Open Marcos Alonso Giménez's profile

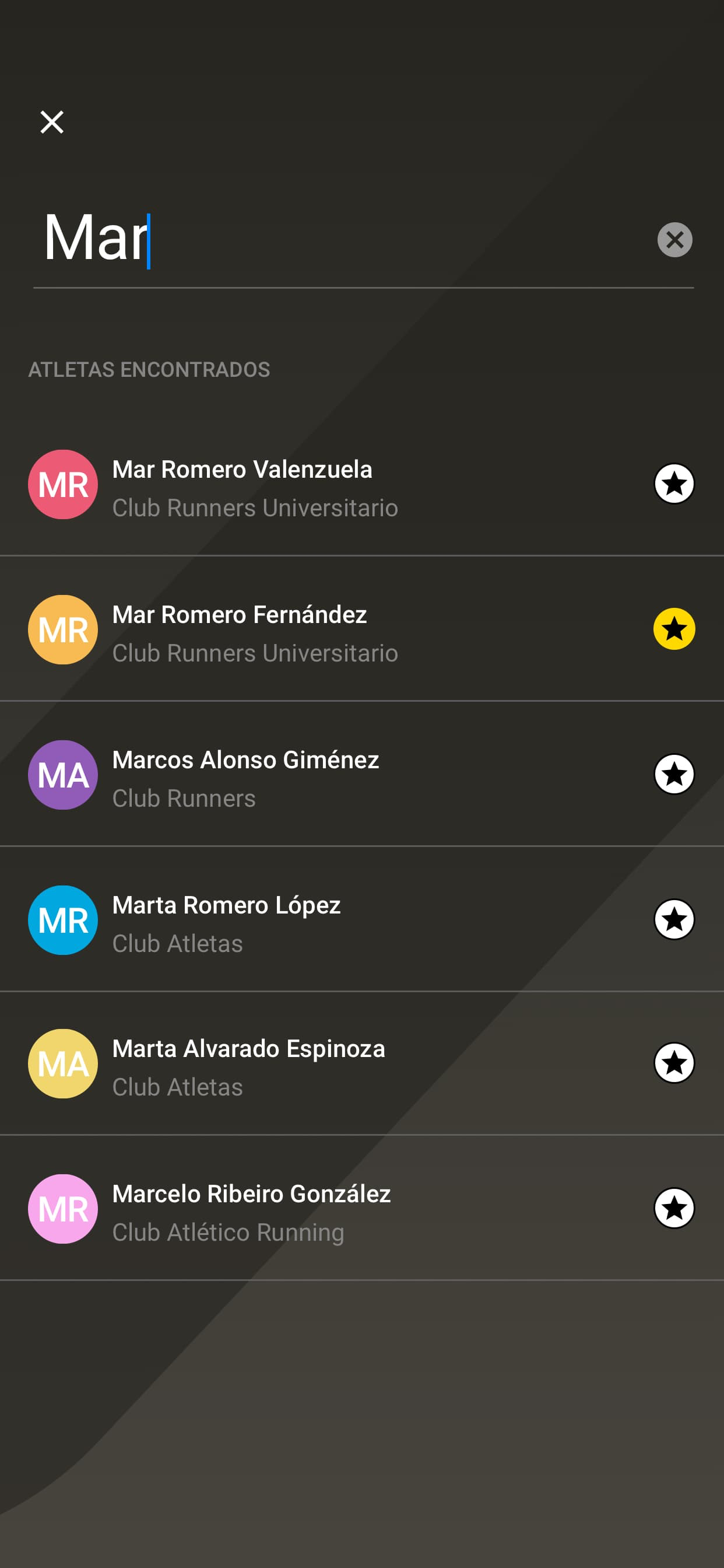click(x=362, y=774)
